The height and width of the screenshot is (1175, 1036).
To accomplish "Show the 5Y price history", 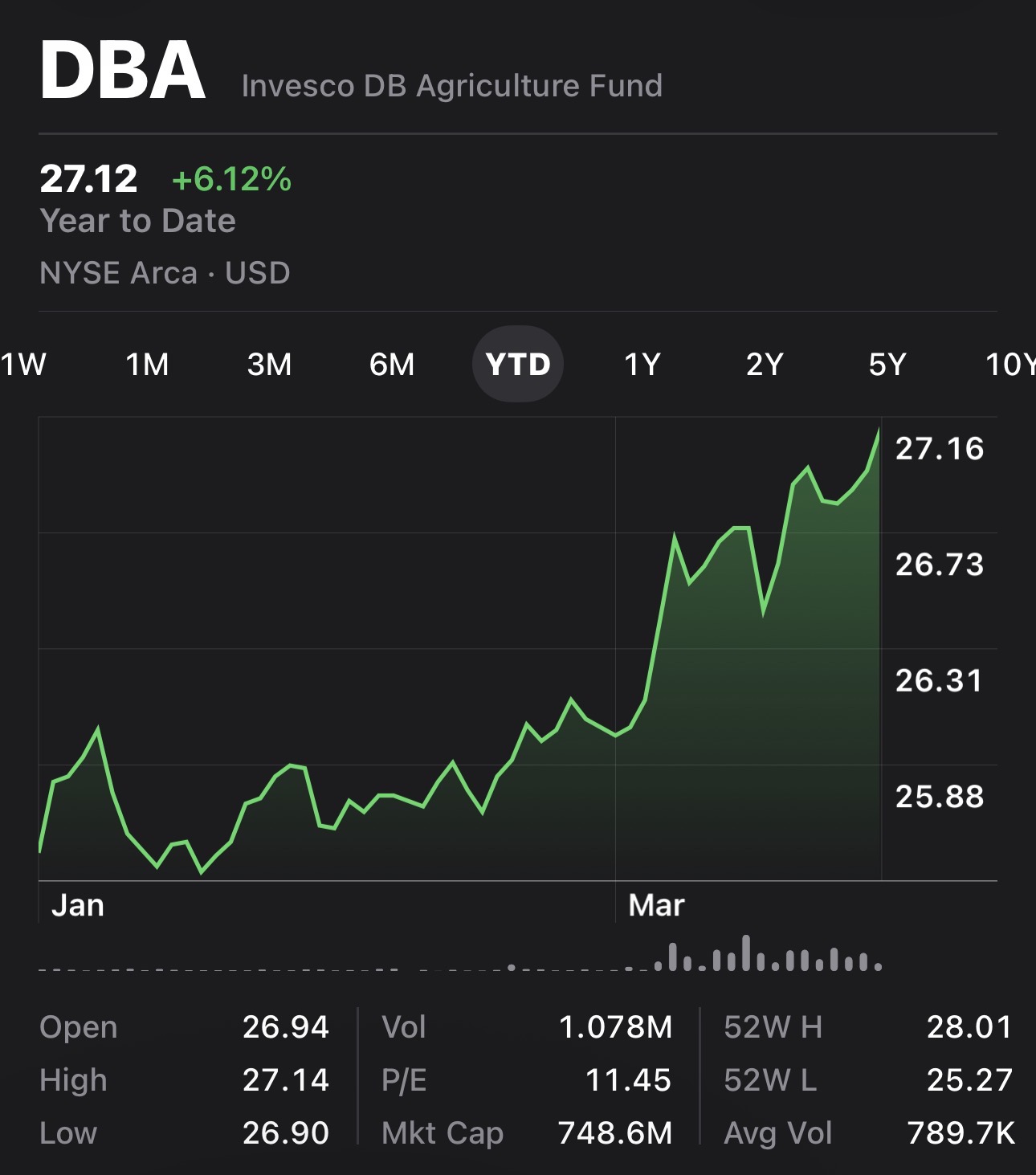I will [x=887, y=365].
